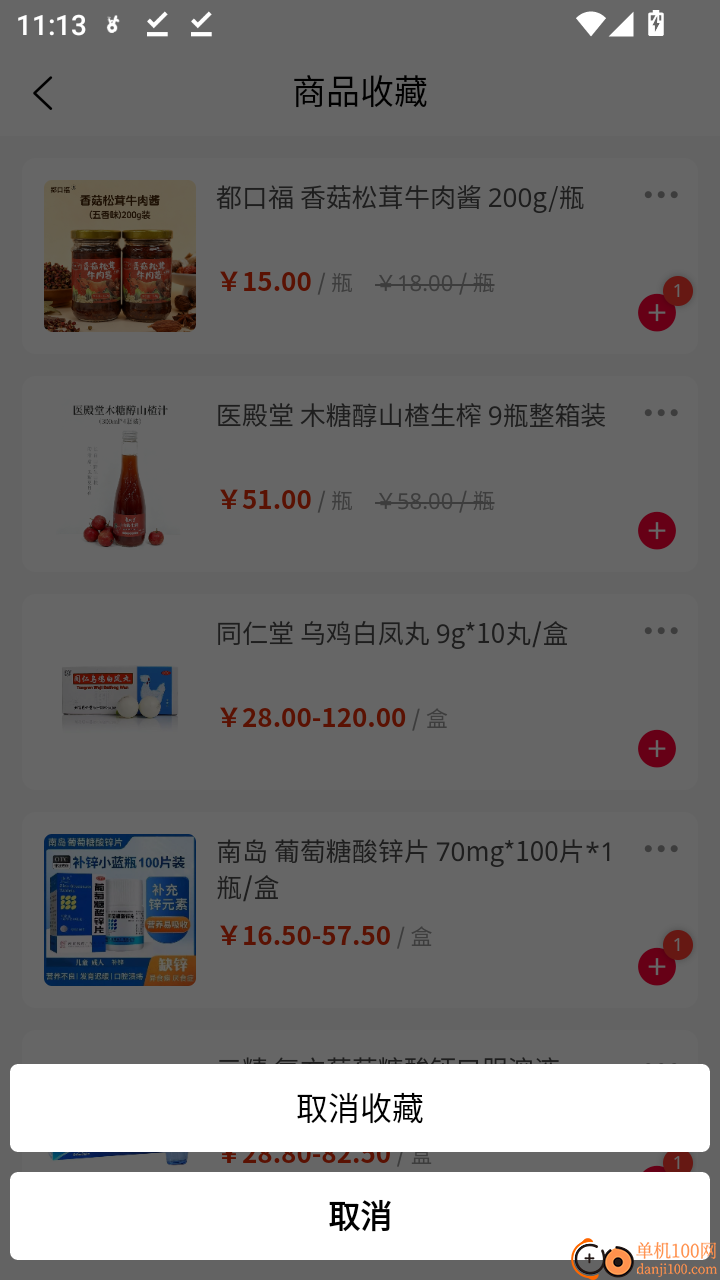Tap the back arrow to leave 商品收藏
The height and width of the screenshot is (1280, 720).
click(42, 92)
